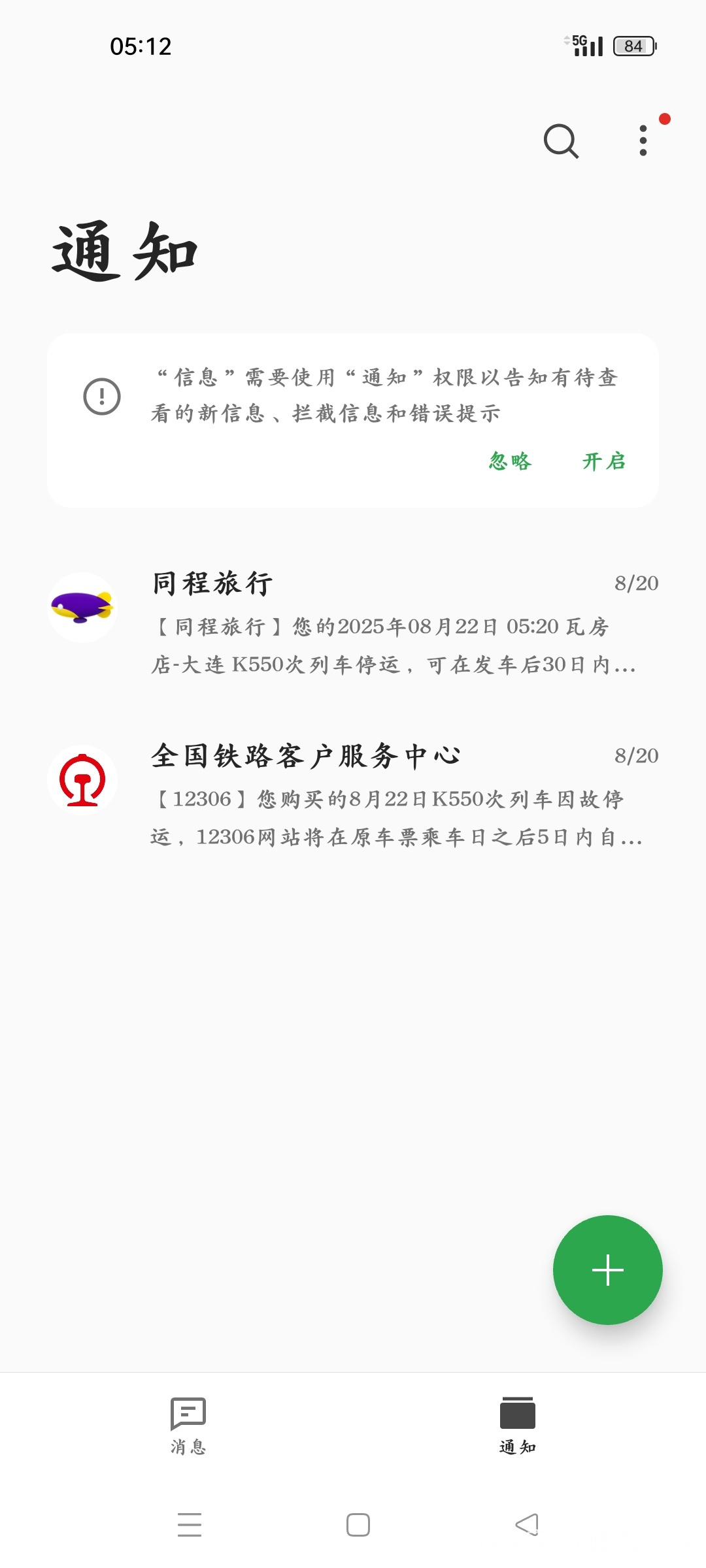The image size is (706, 1568).
Task: Go back using the system back button
Action: tap(527, 1525)
